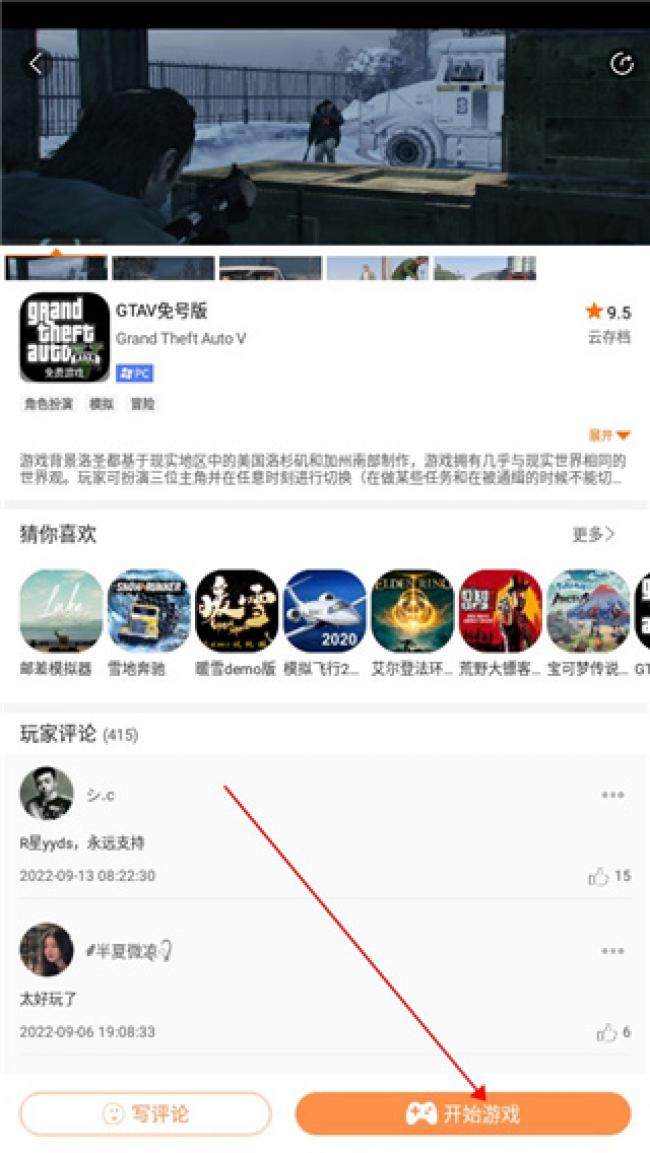Open 更多 recommended games
Image resolution: width=650 pixels, height=1153 pixels.
[x=593, y=534]
